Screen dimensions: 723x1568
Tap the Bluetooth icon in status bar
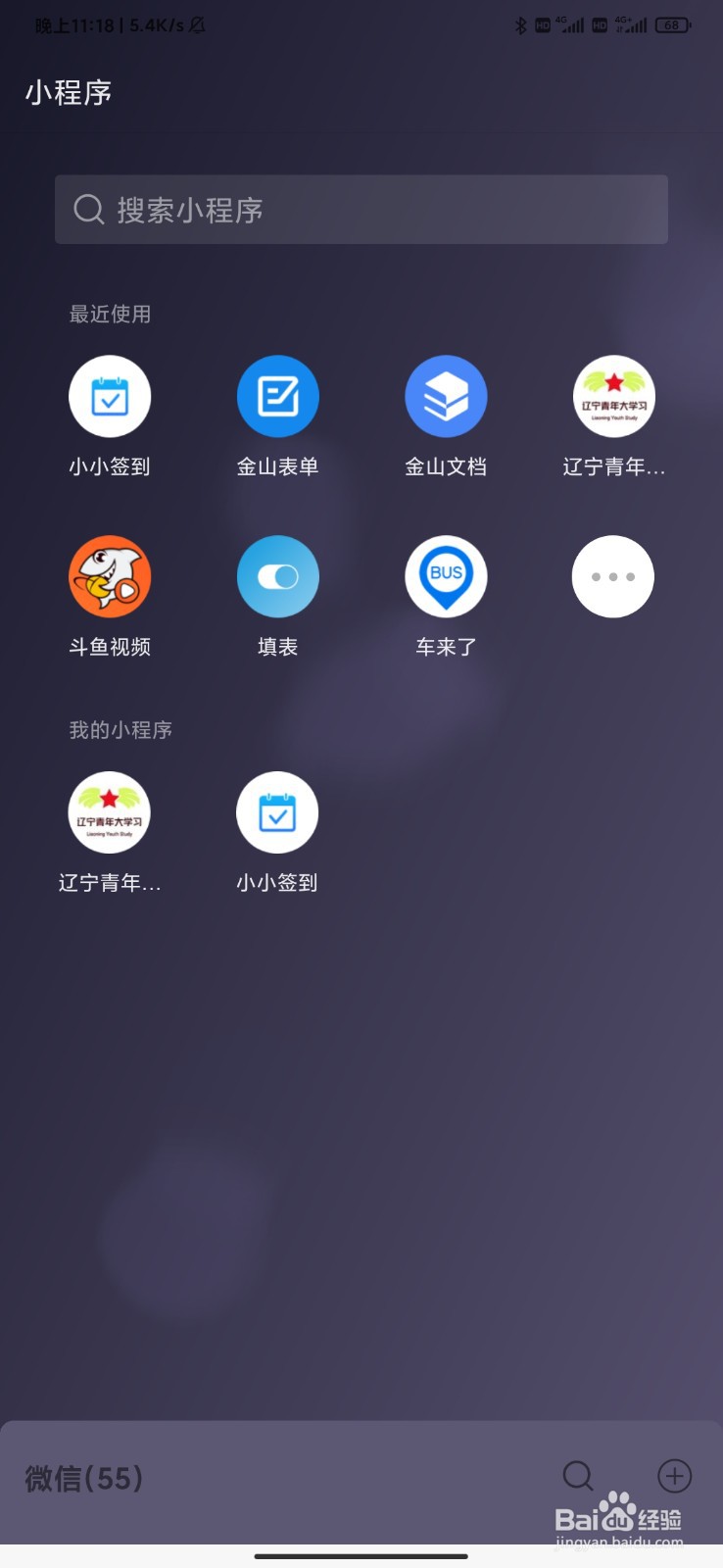pyautogui.click(x=520, y=25)
